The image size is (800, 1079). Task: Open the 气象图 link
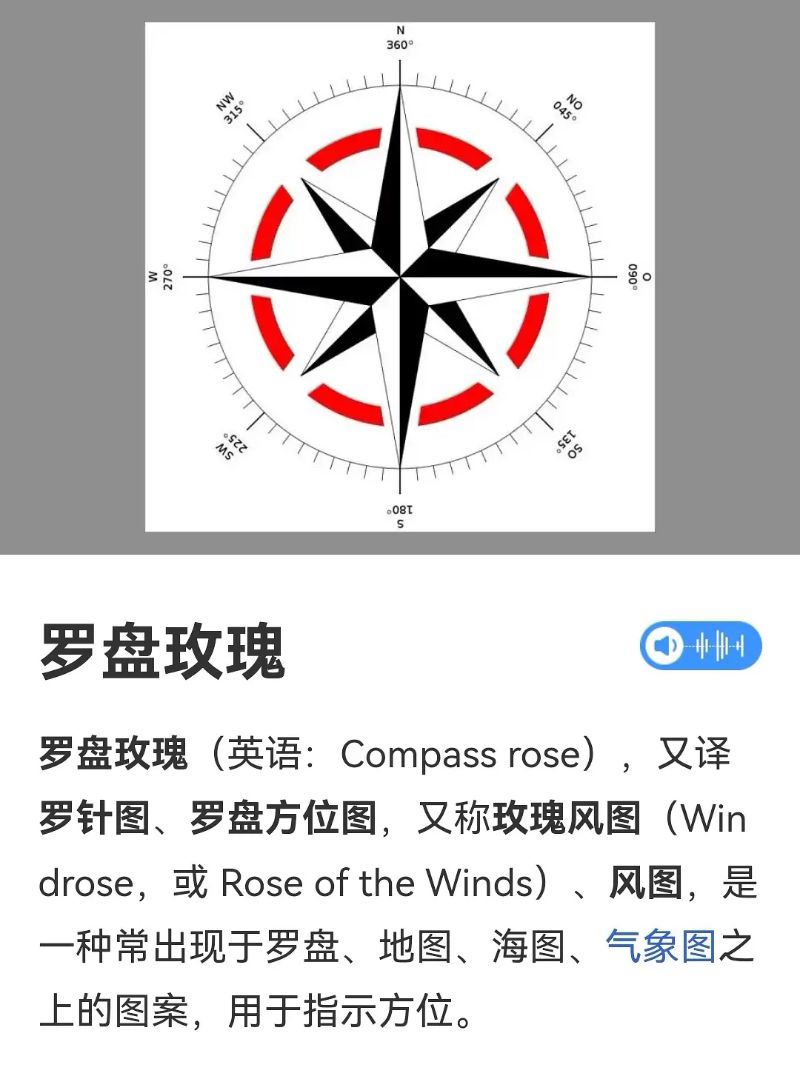[x=660, y=946]
